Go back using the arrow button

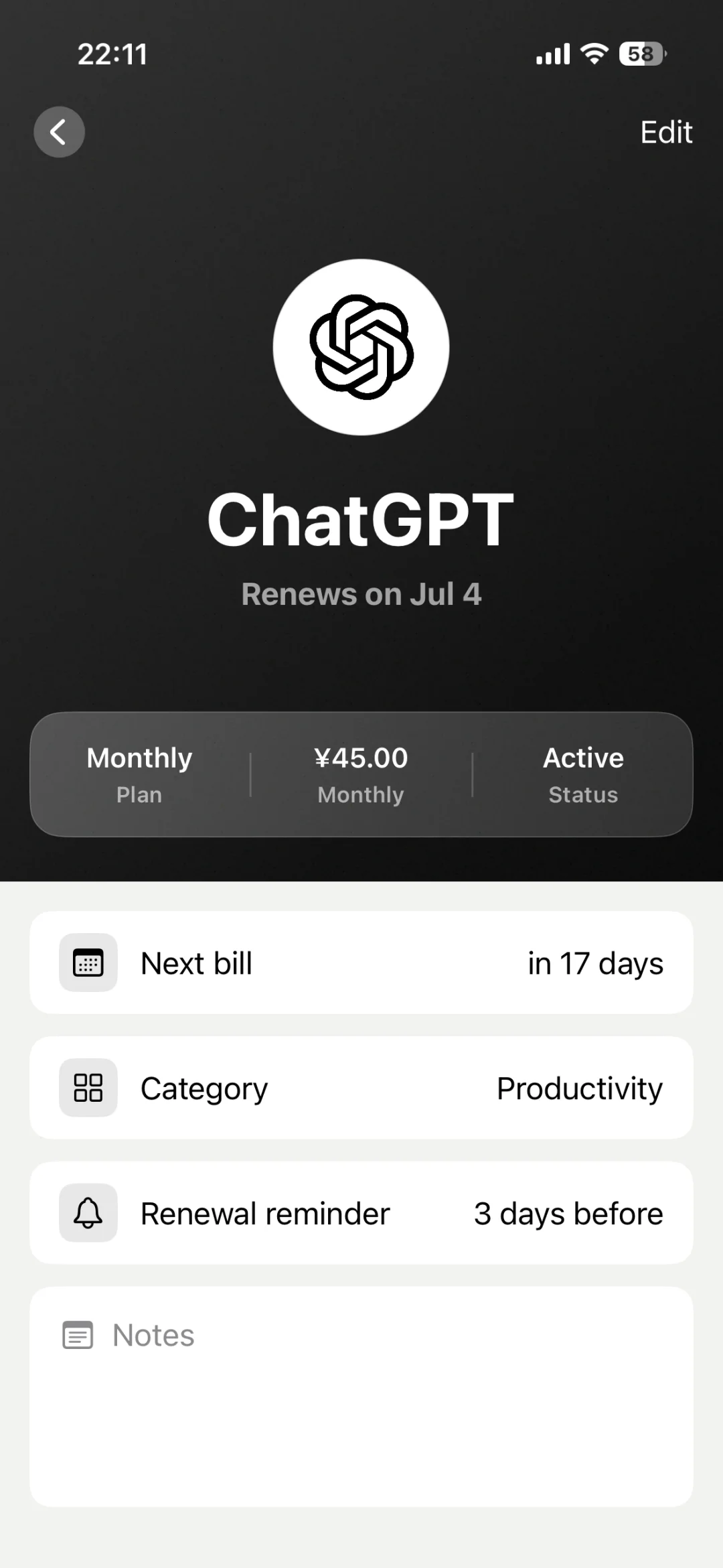(59, 132)
